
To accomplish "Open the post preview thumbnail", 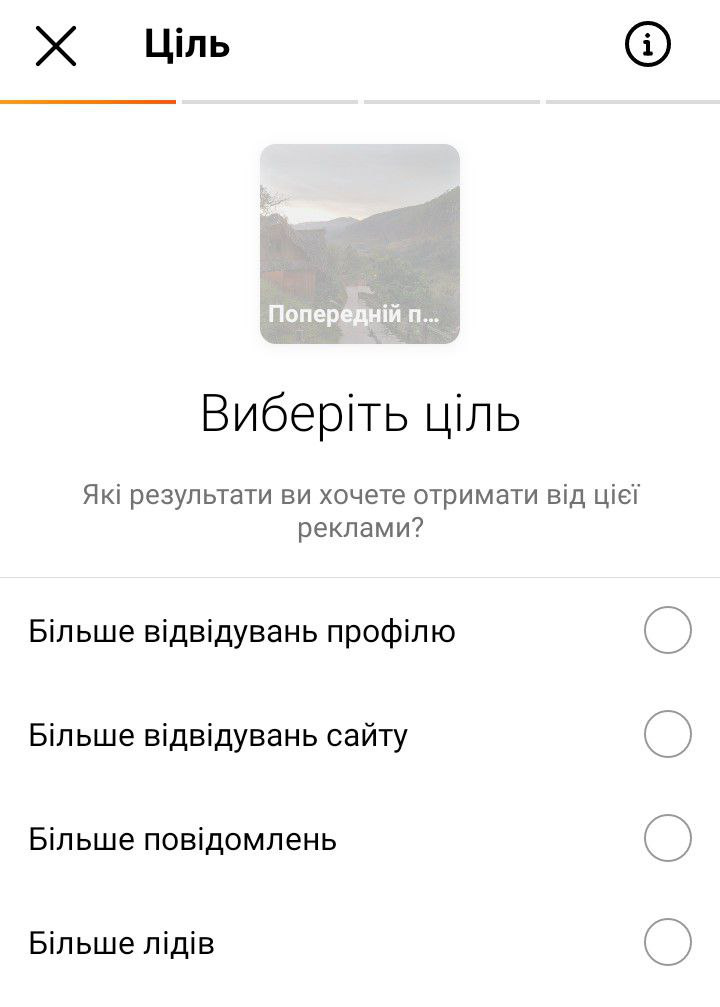I will pyautogui.click(x=360, y=244).
